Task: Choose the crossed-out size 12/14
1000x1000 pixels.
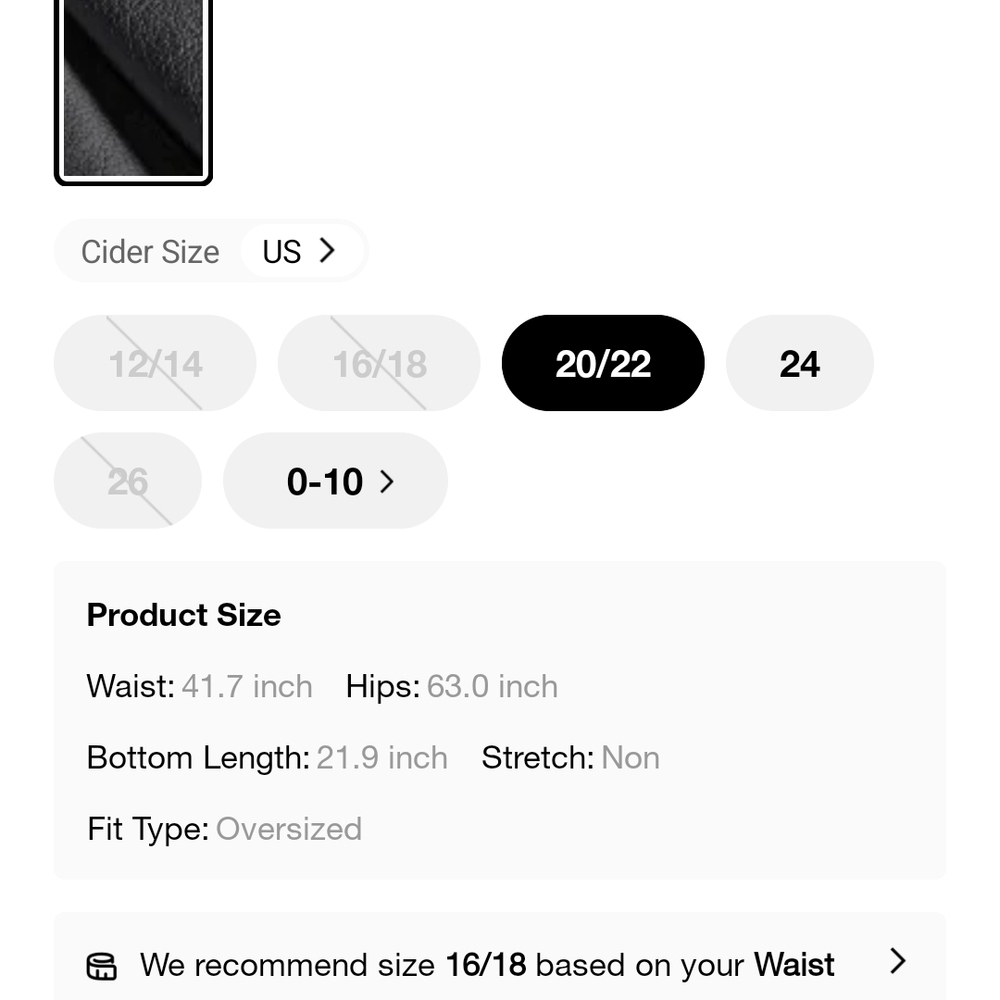Action: [x=155, y=363]
